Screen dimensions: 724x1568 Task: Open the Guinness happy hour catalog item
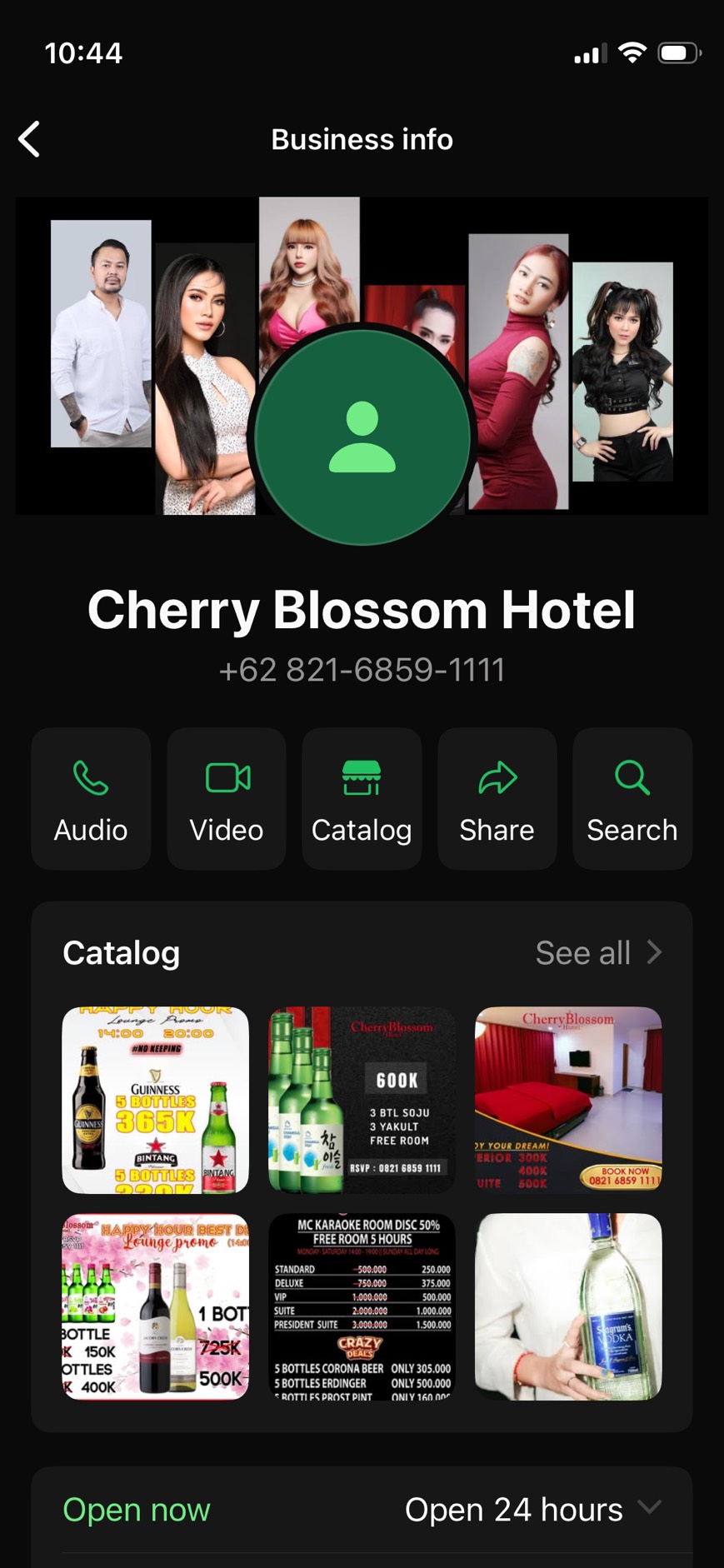click(156, 1100)
